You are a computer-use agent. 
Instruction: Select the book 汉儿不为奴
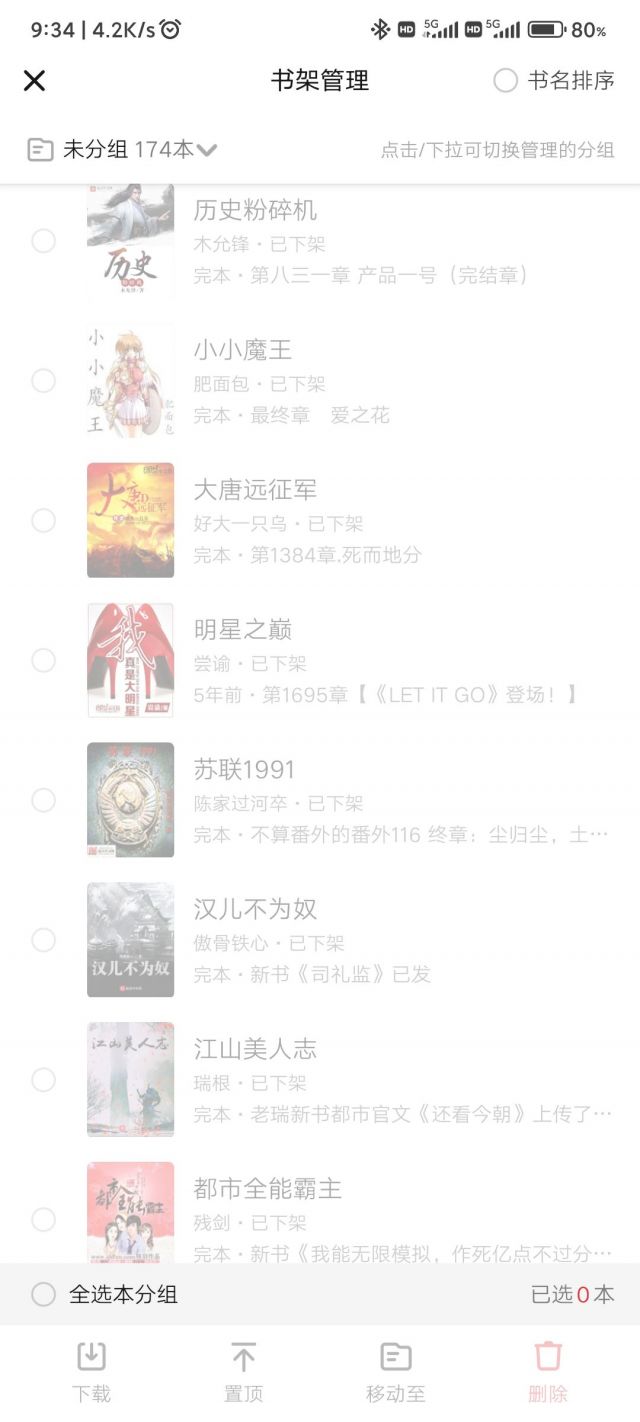tap(43, 941)
